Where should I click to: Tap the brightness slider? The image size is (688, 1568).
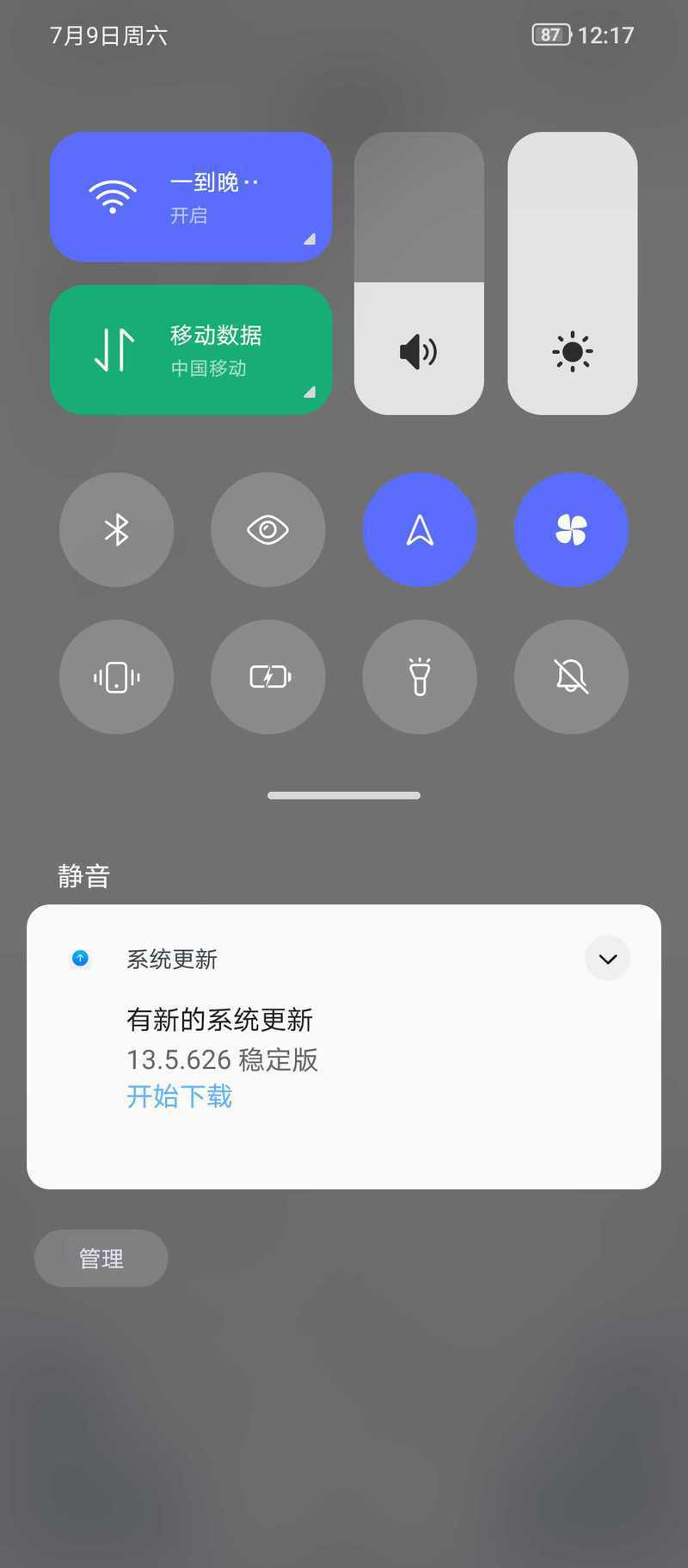[573, 274]
